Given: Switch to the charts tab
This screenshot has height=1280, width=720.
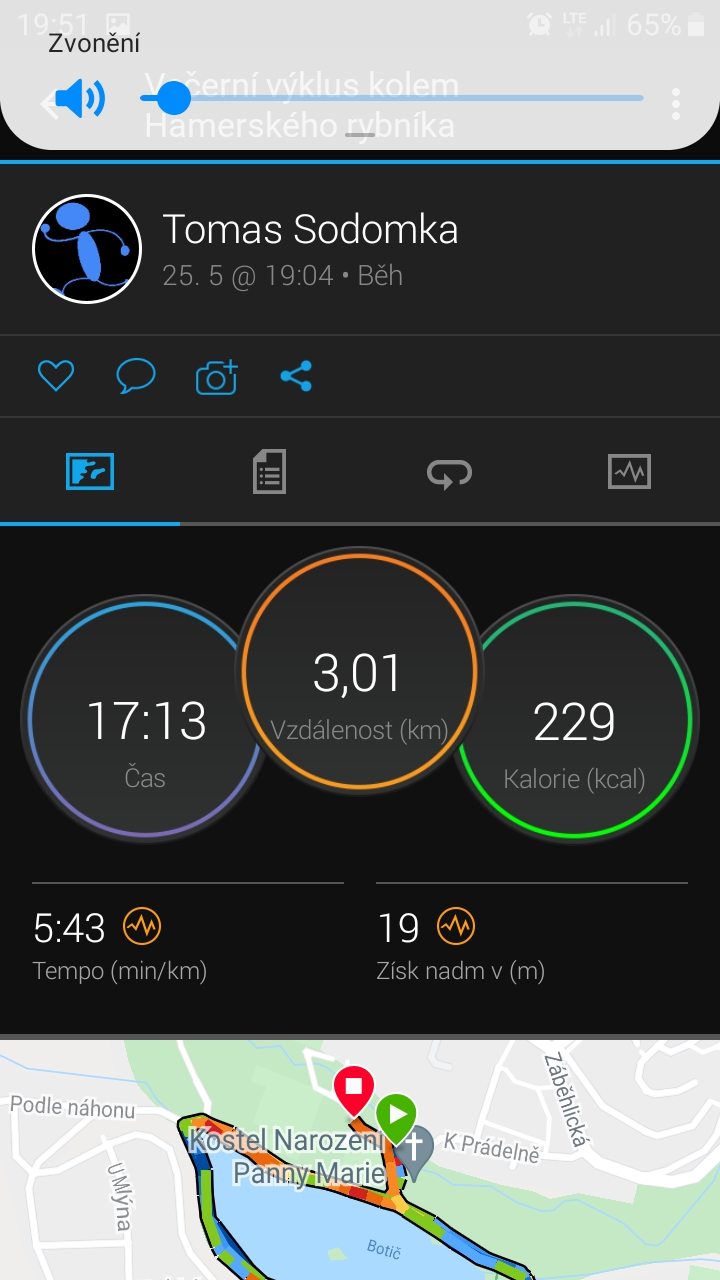Looking at the screenshot, I should [630, 471].
